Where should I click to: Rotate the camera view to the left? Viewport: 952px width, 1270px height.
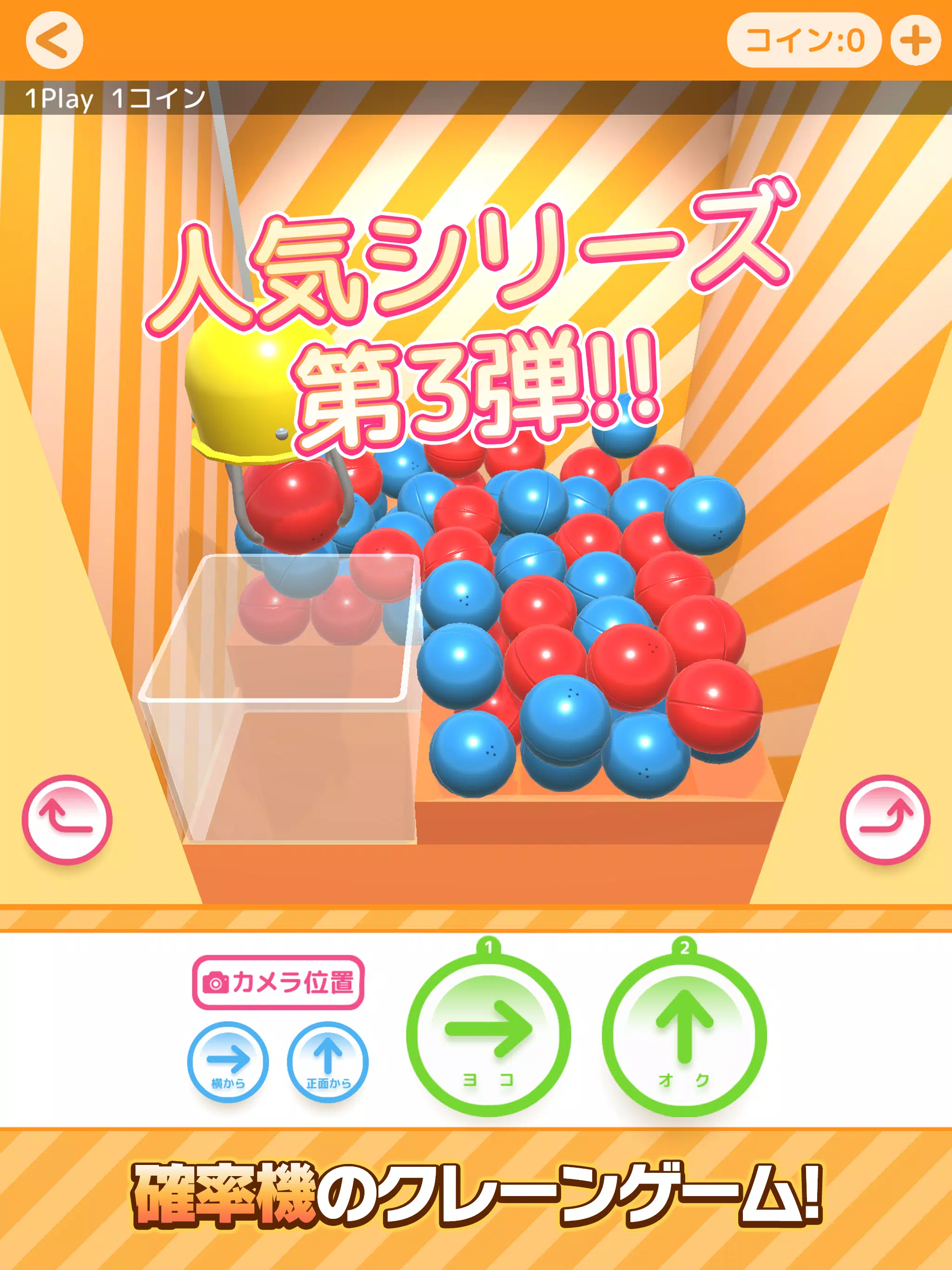point(67,819)
